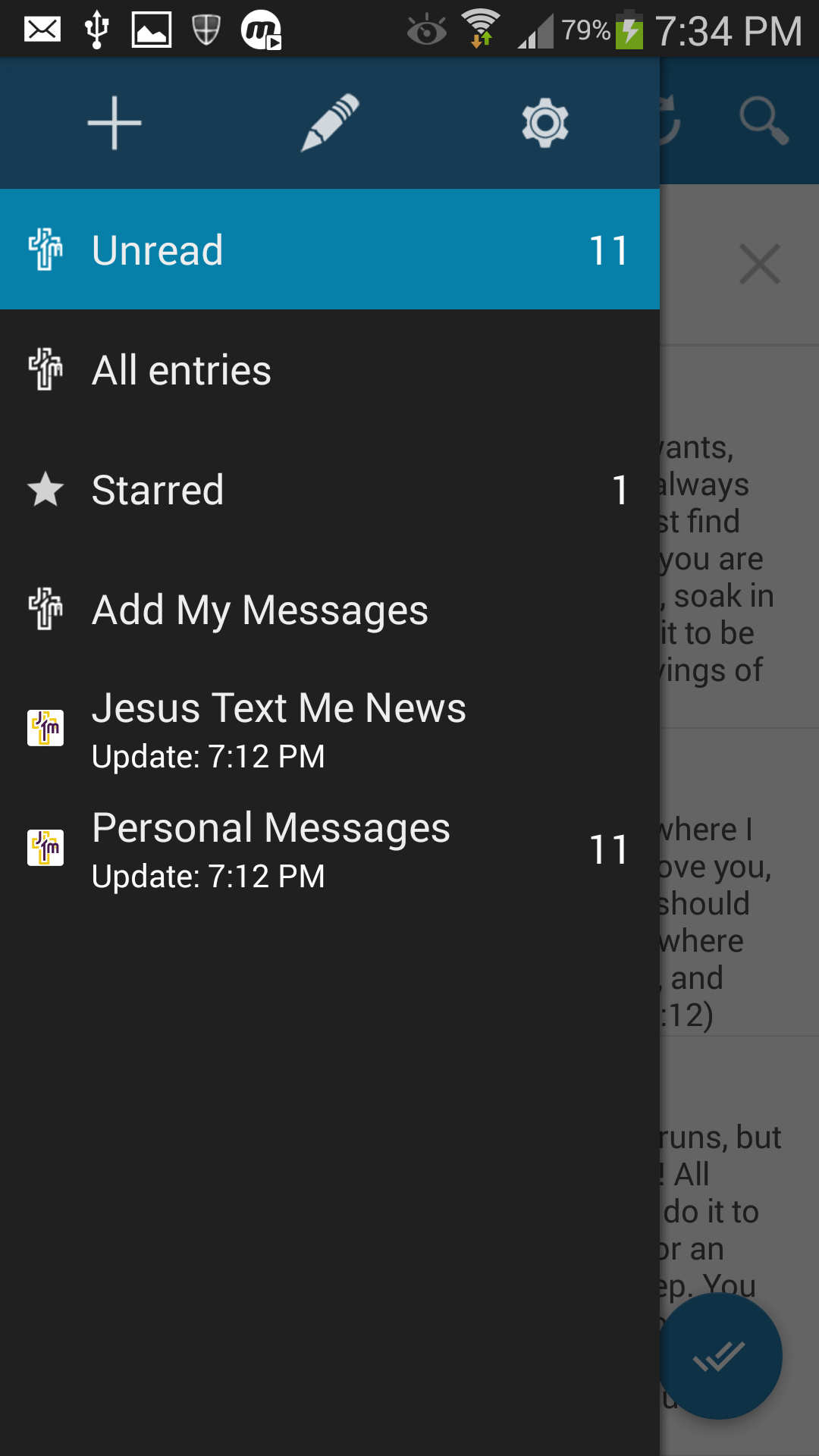This screenshot has width=819, height=1456.
Task: Open the Jesus Text Me News feed
Action: (x=329, y=729)
